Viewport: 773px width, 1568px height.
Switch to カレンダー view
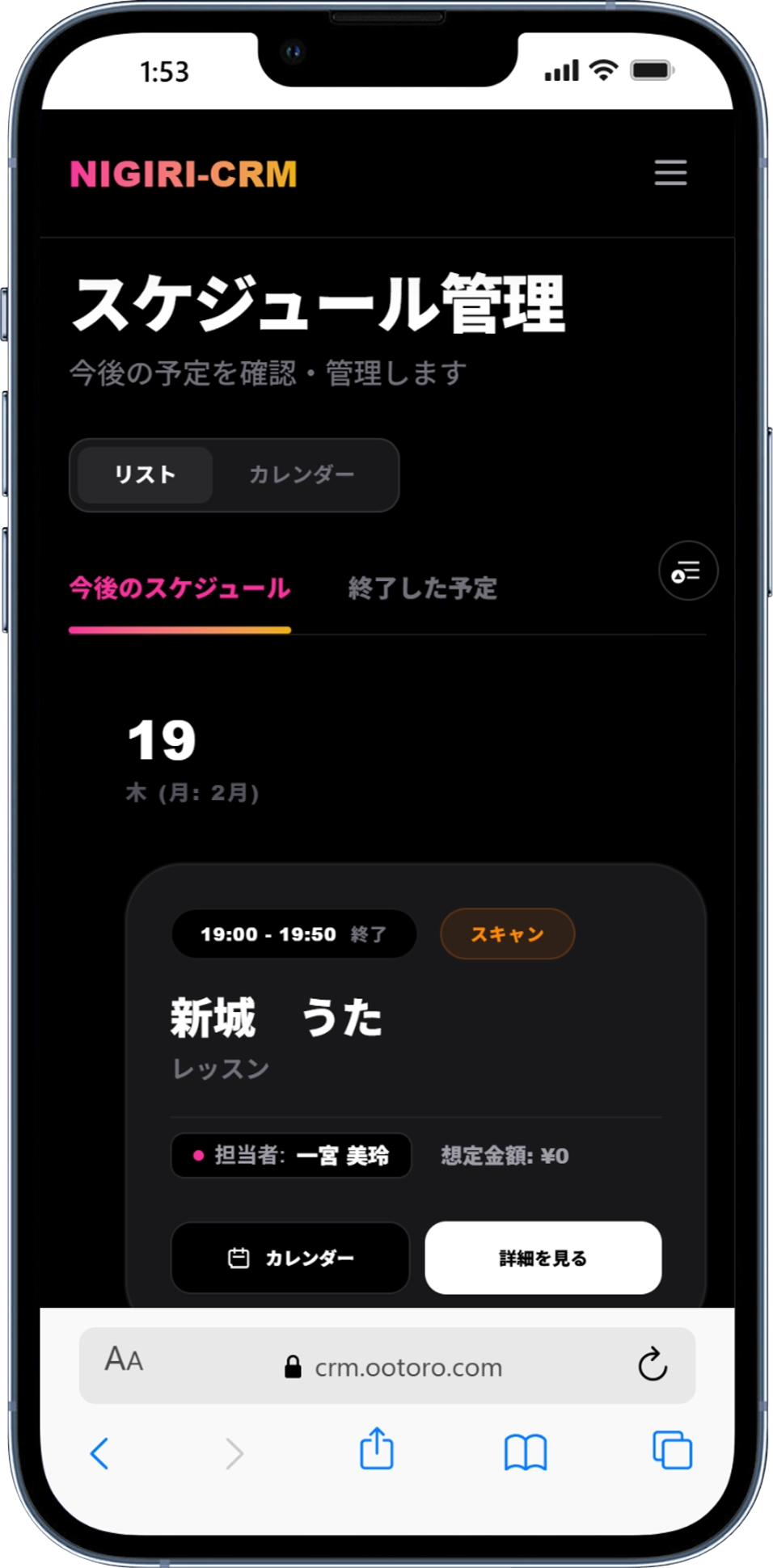coord(301,474)
